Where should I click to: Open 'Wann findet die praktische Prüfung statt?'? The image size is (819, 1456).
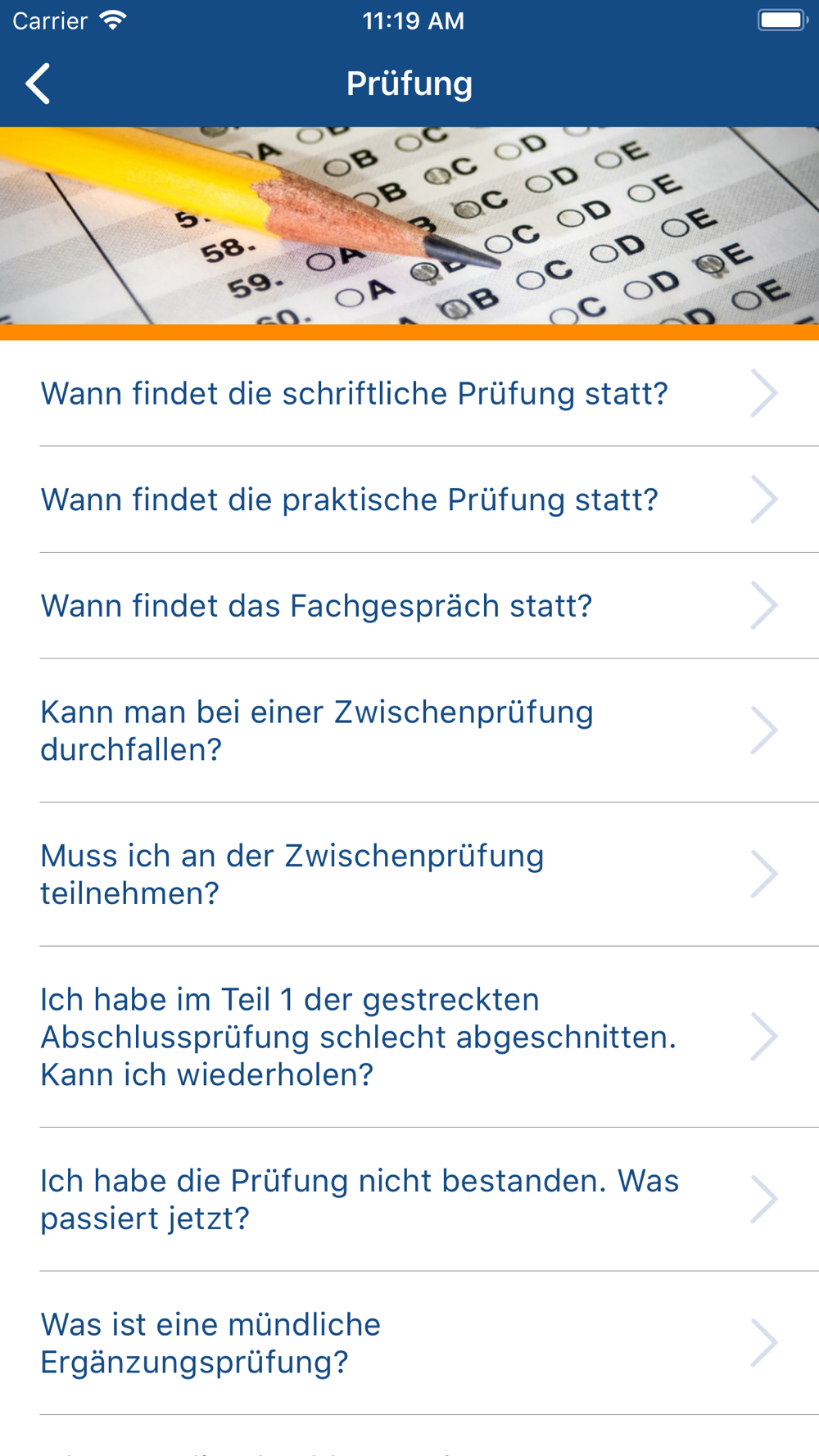tap(409, 500)
